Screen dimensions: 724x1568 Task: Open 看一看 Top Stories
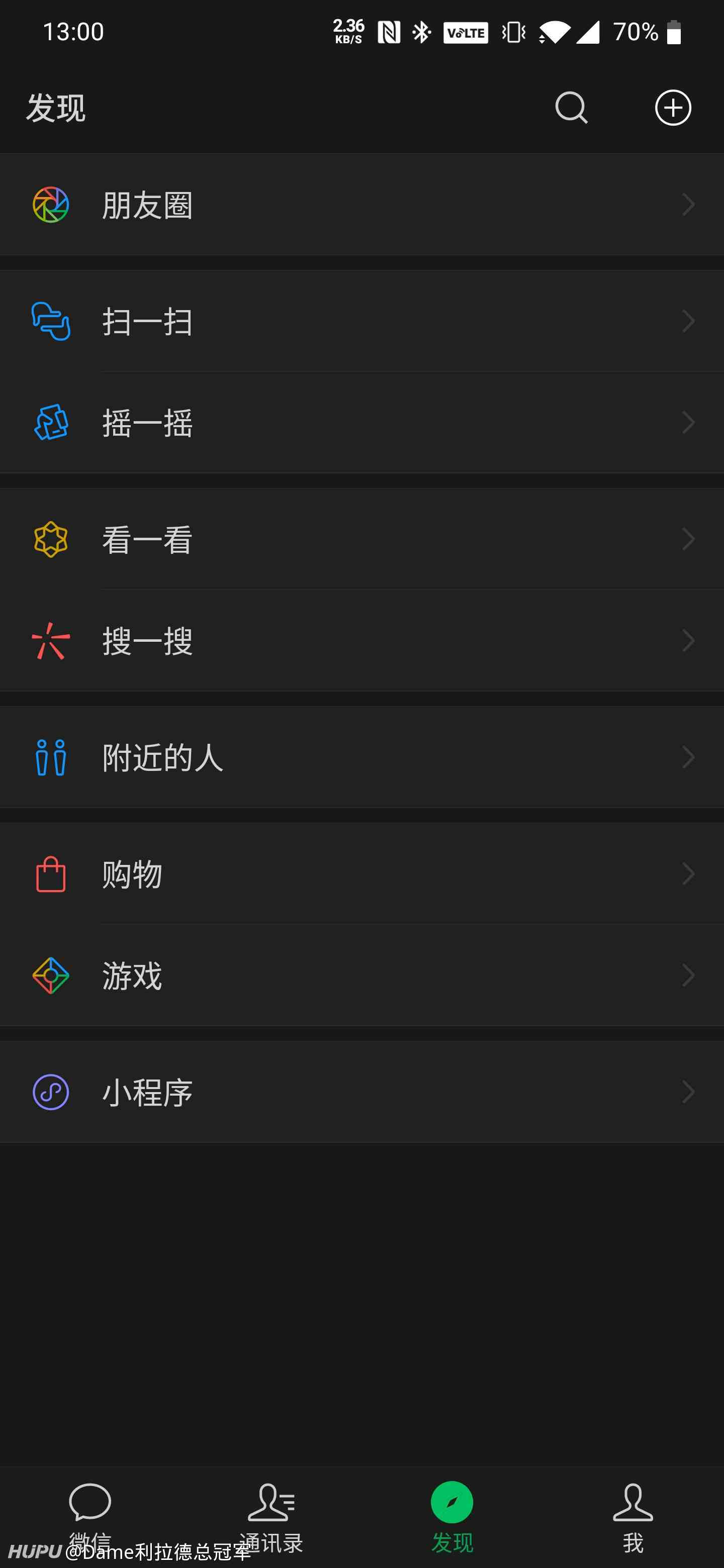click(x=361, y=539)
